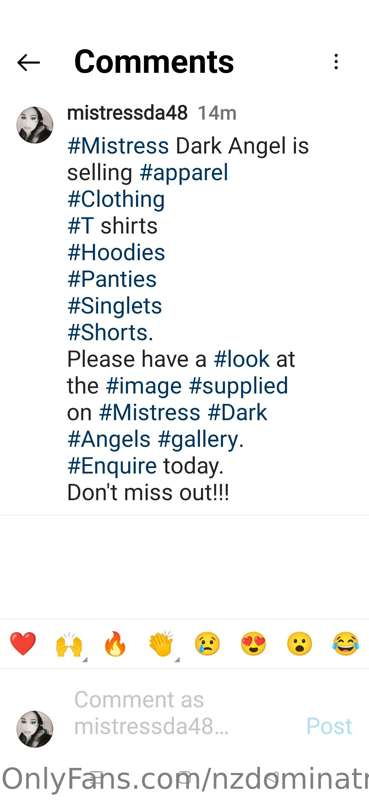This screenshot has height=800, width=369.
Task: Open the #gallery hashtag
Action: click(x=198, y=439)
